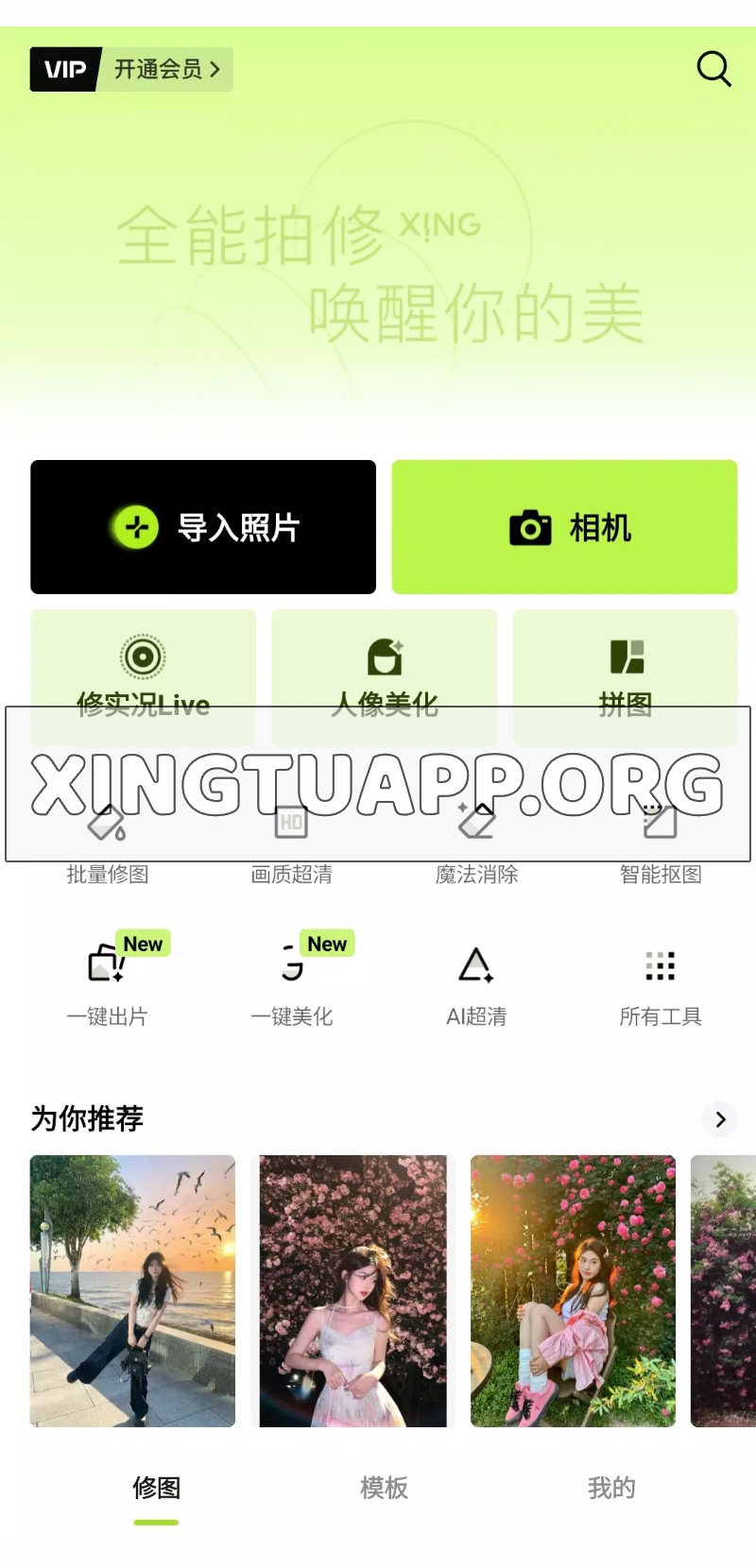Open AI超清 enhancement

tap(476, 982)
